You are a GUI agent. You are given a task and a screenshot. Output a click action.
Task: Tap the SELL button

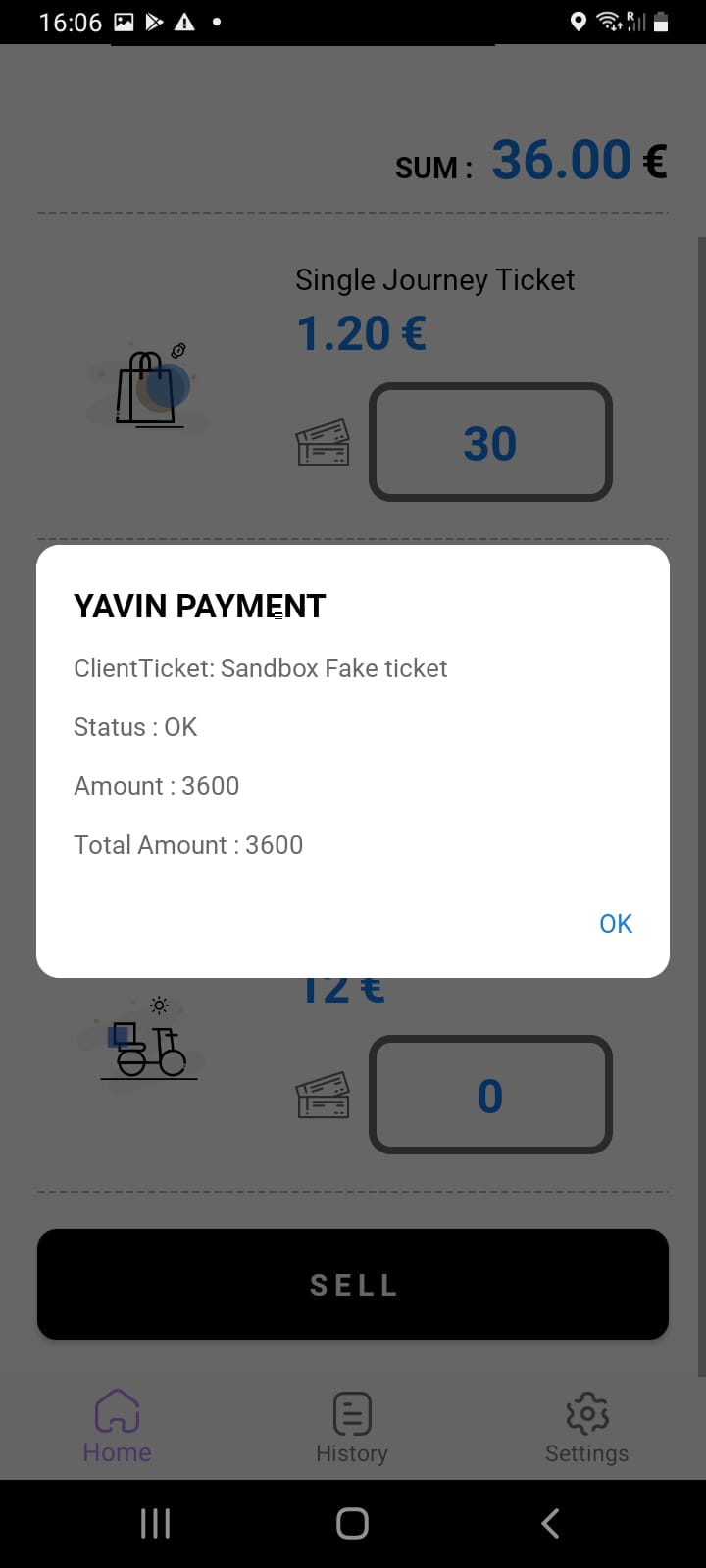pos(353,1284)
